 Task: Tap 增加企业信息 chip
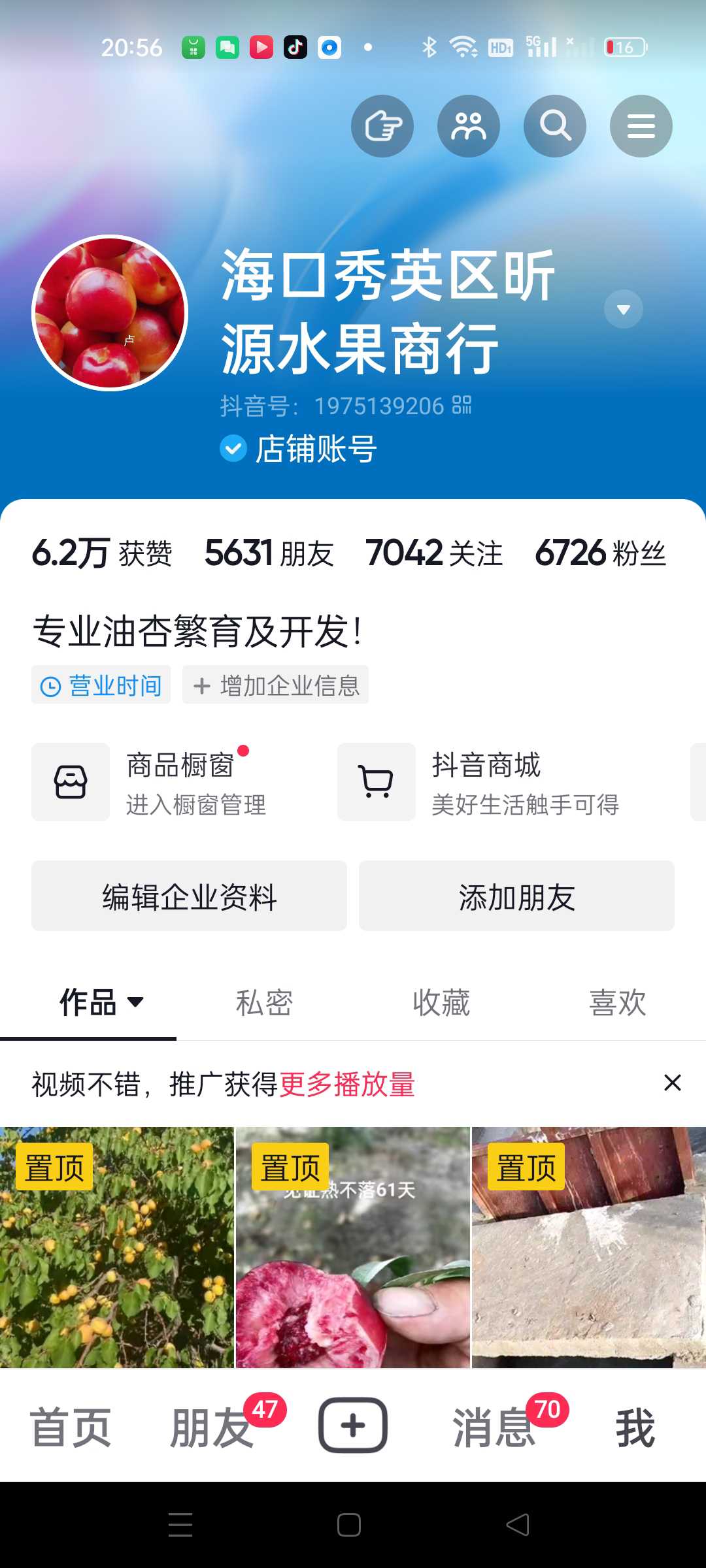(x=275, y=685)
